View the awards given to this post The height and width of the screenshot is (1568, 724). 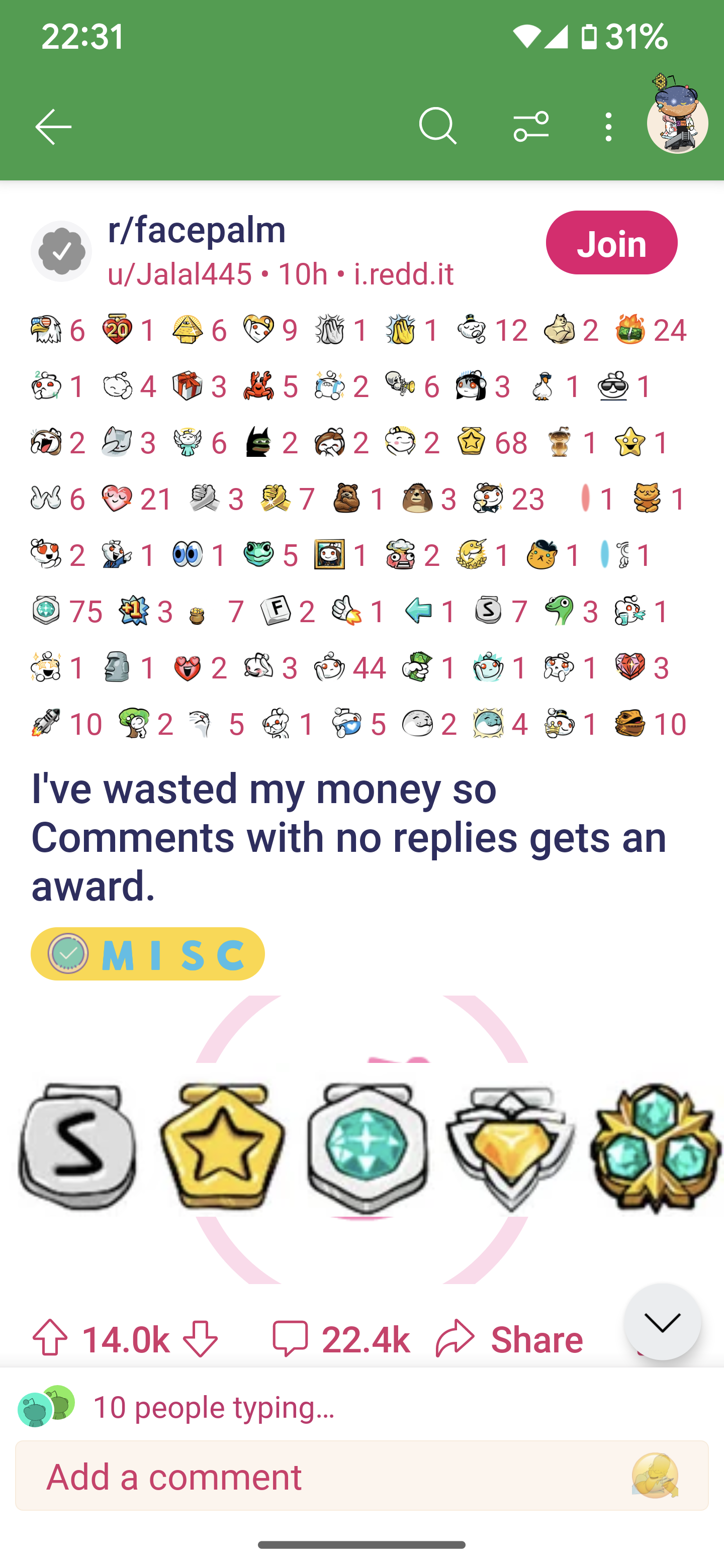[359, 527]
